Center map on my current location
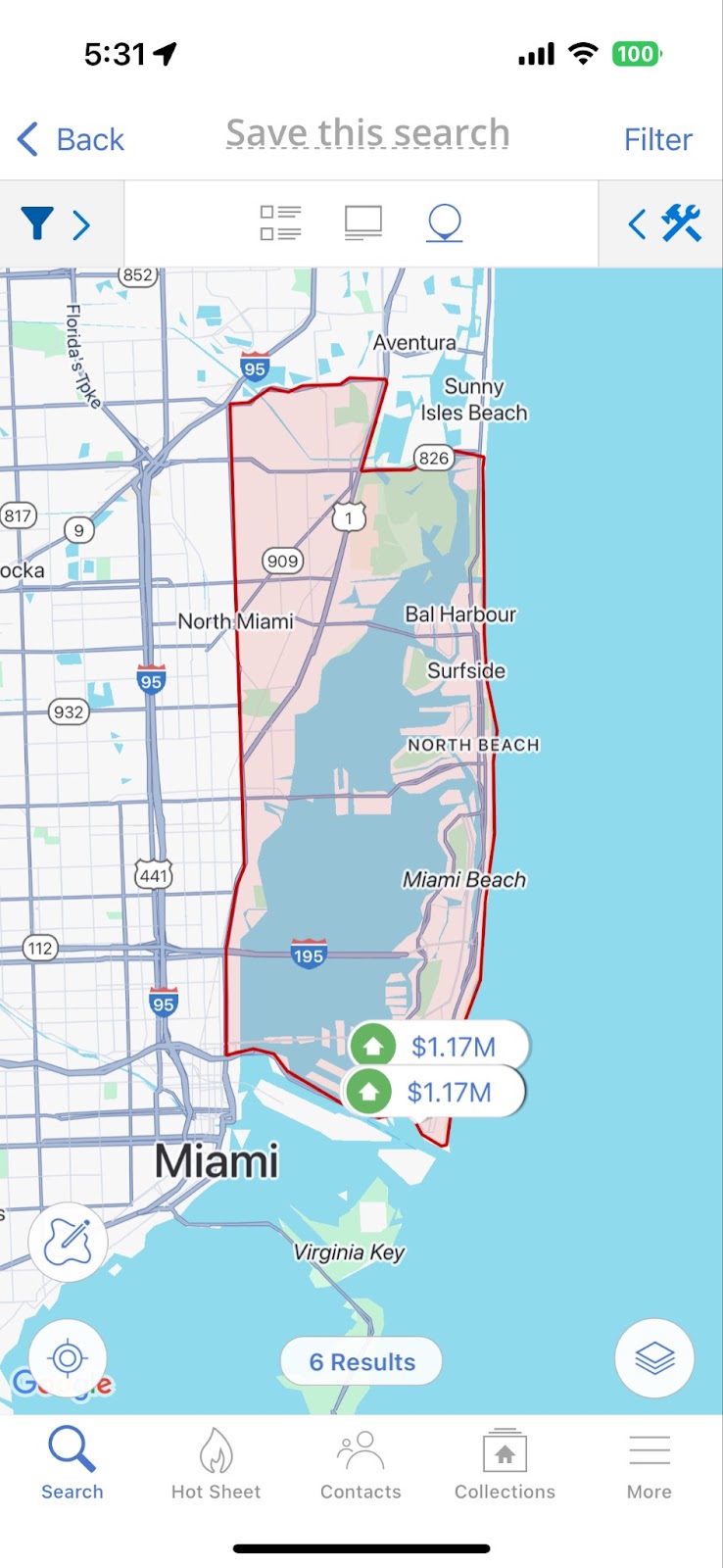Screen dimensions: 723x1568 [x=68, y=1358]
